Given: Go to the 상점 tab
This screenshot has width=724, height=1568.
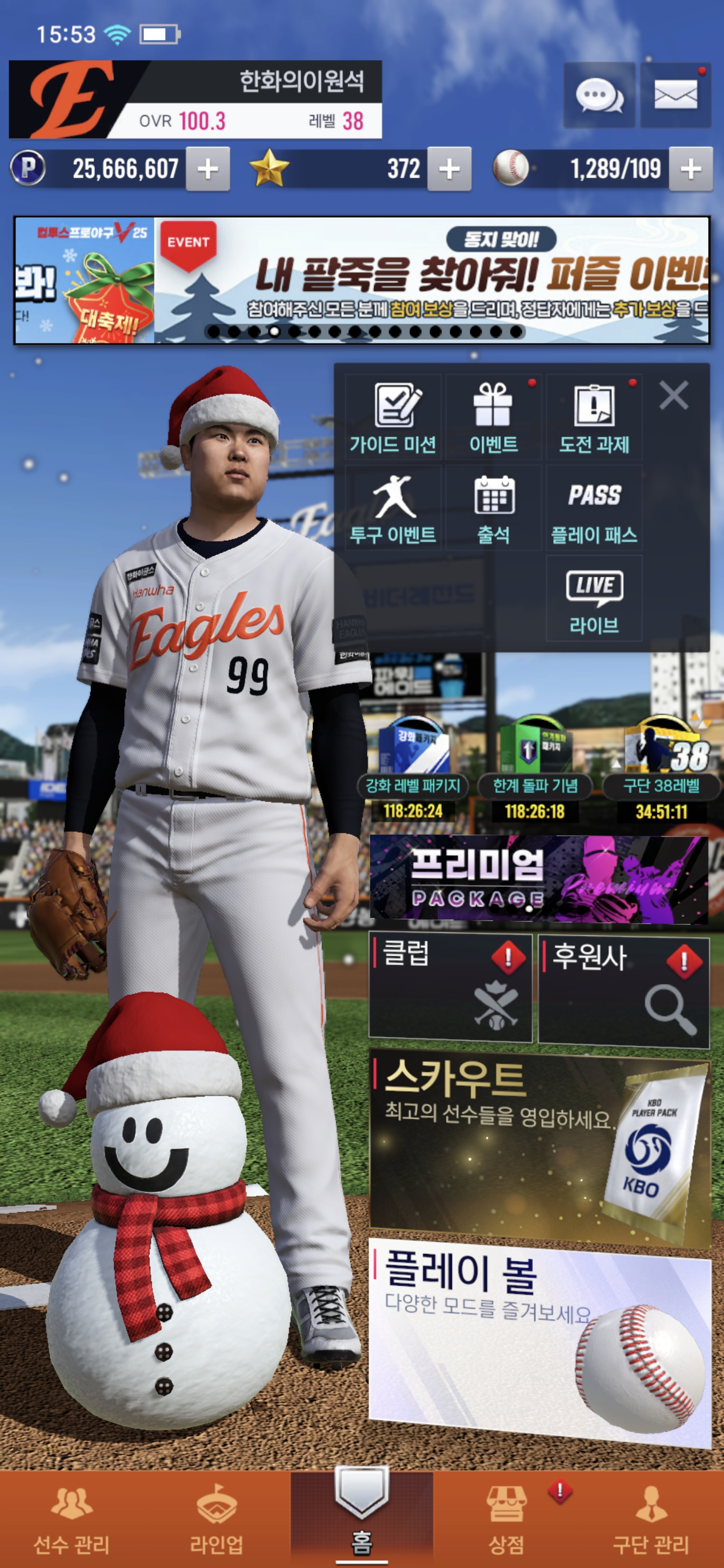Looking at the screenshot, I should (x=506, y=1520).
